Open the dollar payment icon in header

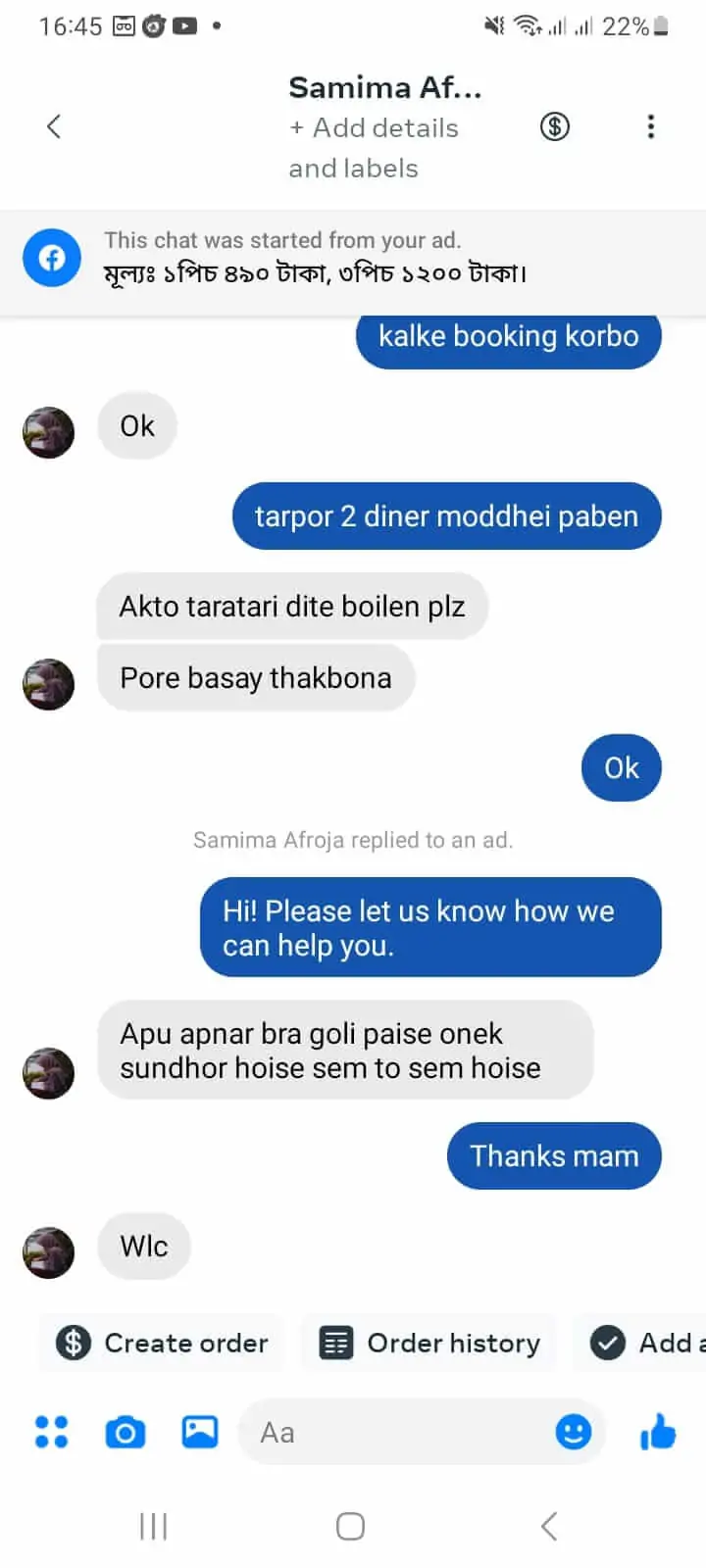pos(554,126)
